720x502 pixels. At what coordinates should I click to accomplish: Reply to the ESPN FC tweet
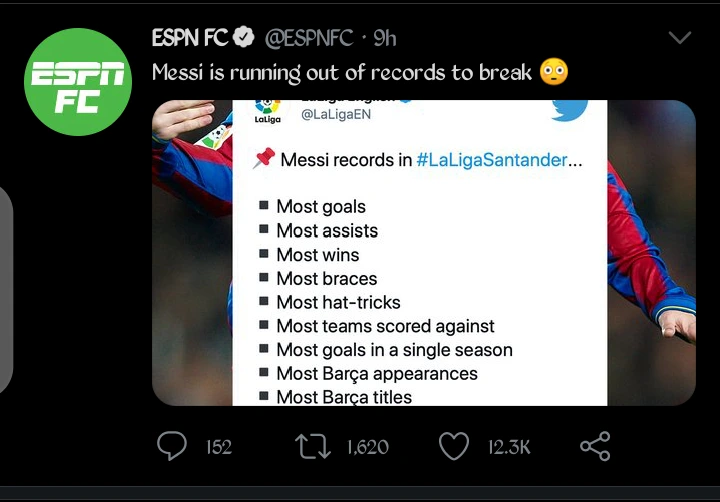click(173, 446)
